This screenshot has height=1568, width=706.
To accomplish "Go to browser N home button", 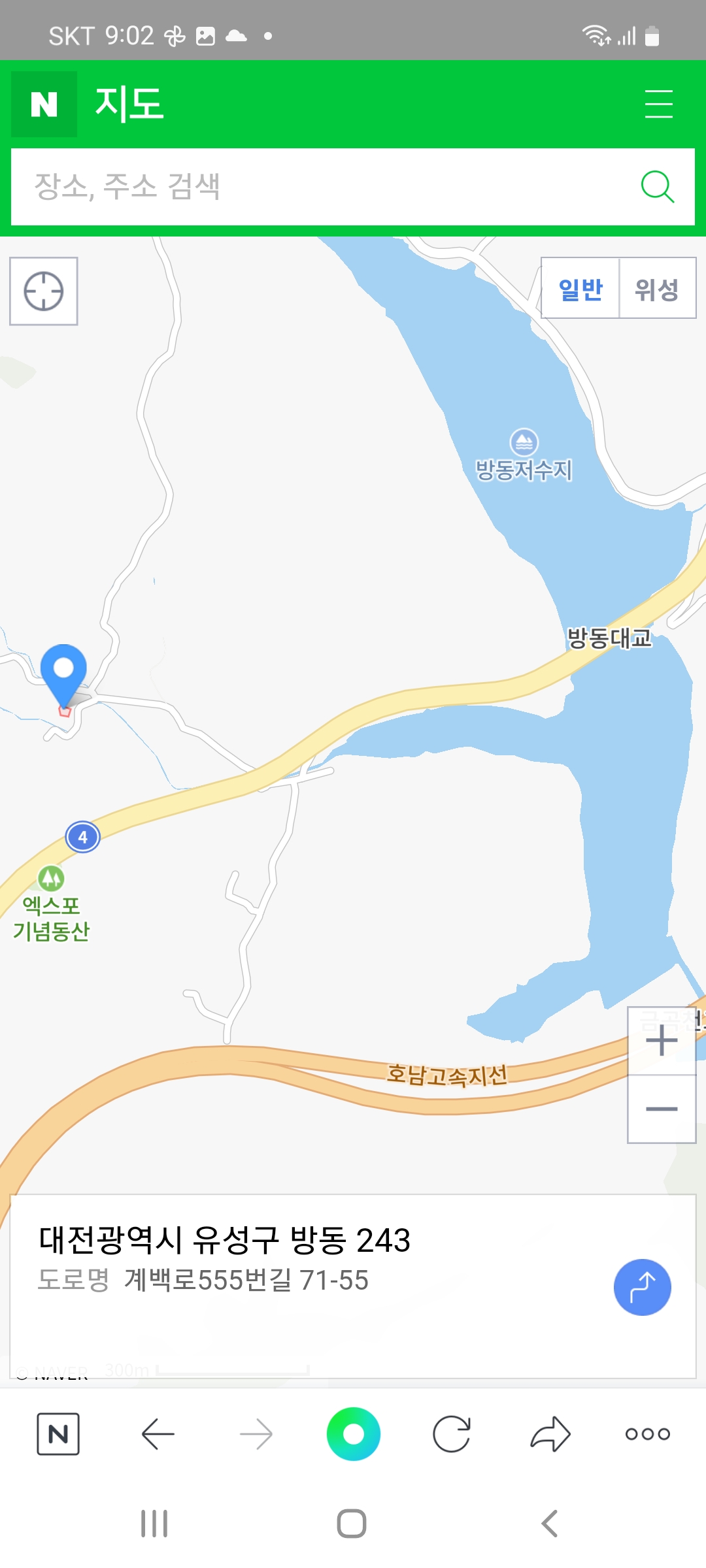I will pos(58,1434).
